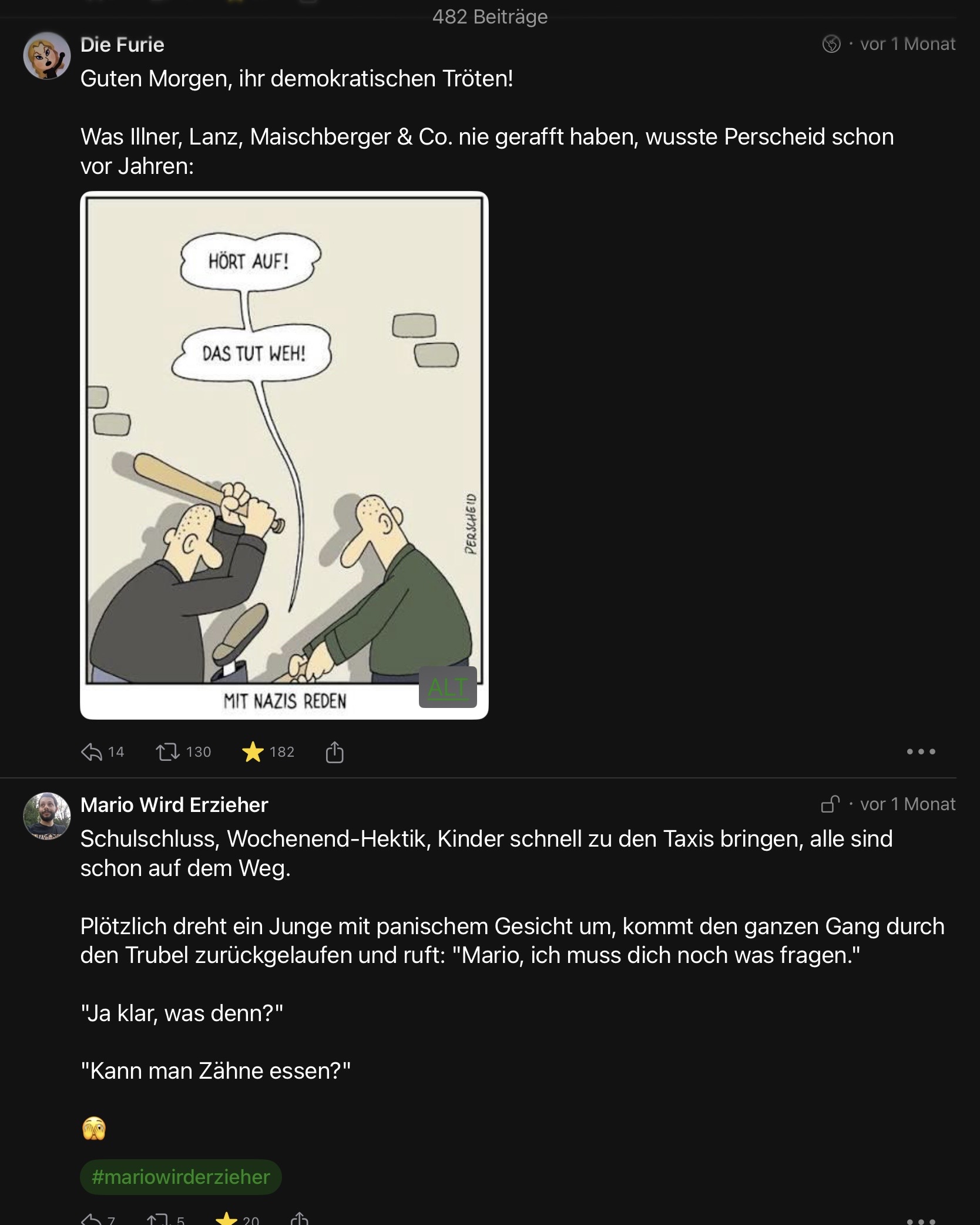Open Mario Wird Erzieher's profile name
This screenshot has height=1225, width=980.
(x=174, y=805)
